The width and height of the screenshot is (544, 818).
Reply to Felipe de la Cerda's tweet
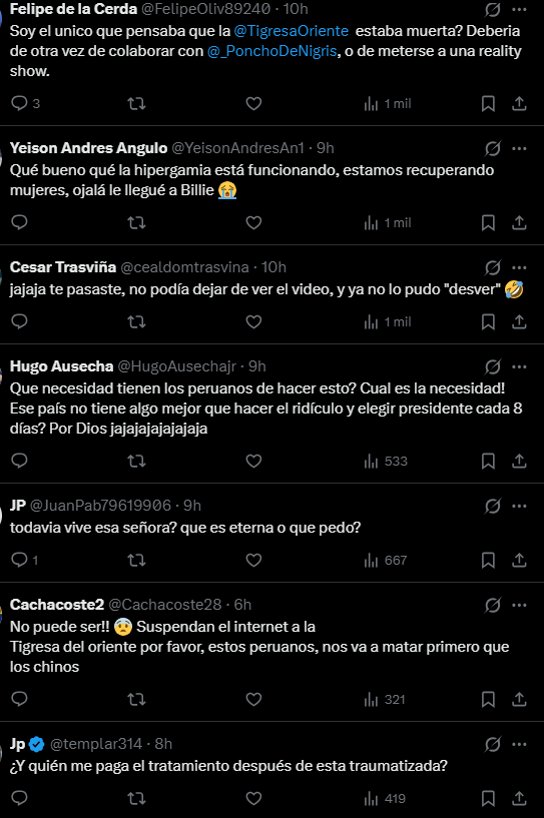tap(19, 103)
